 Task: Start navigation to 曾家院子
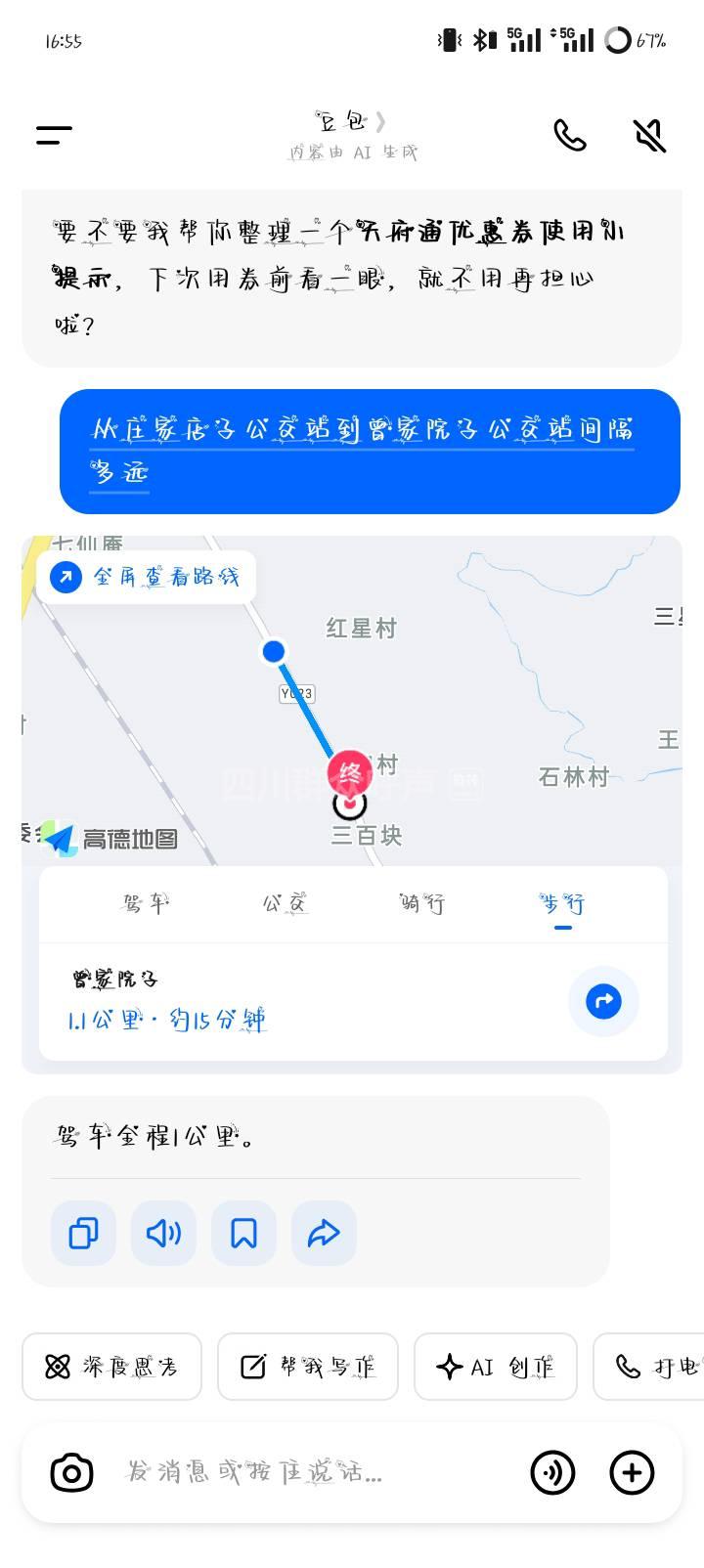click(603, 1001)
